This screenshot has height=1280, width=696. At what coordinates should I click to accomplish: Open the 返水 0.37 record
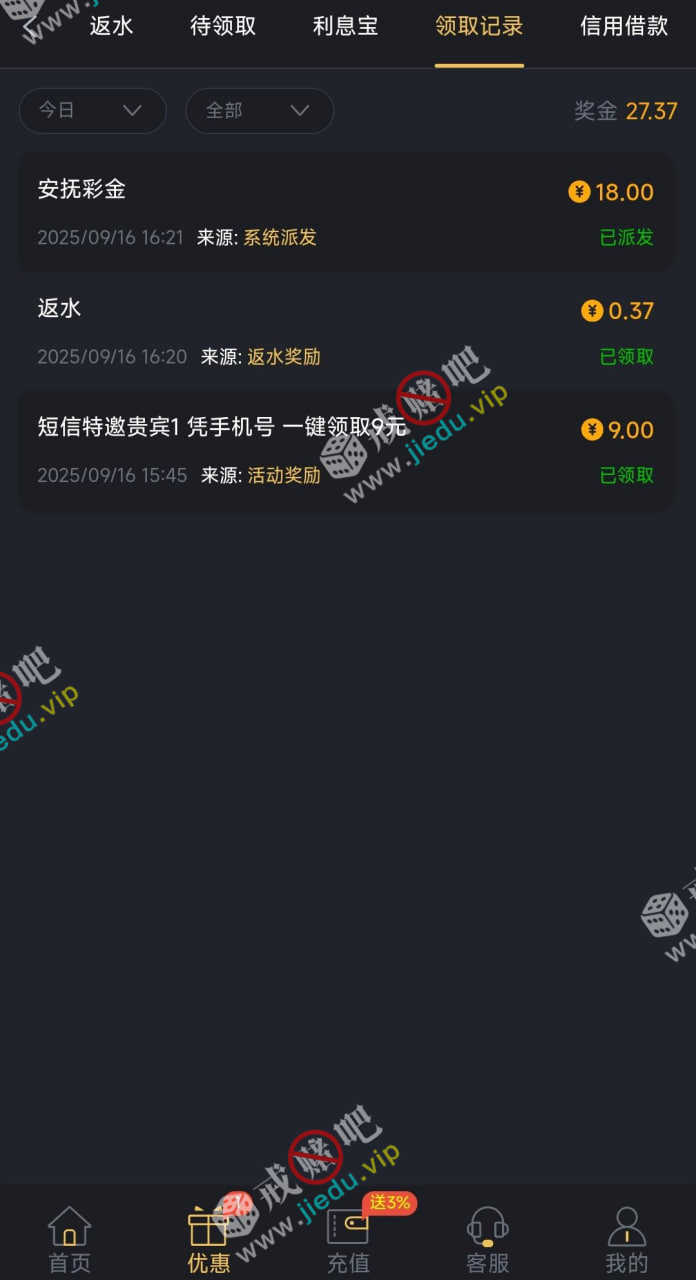click(345, 331)
